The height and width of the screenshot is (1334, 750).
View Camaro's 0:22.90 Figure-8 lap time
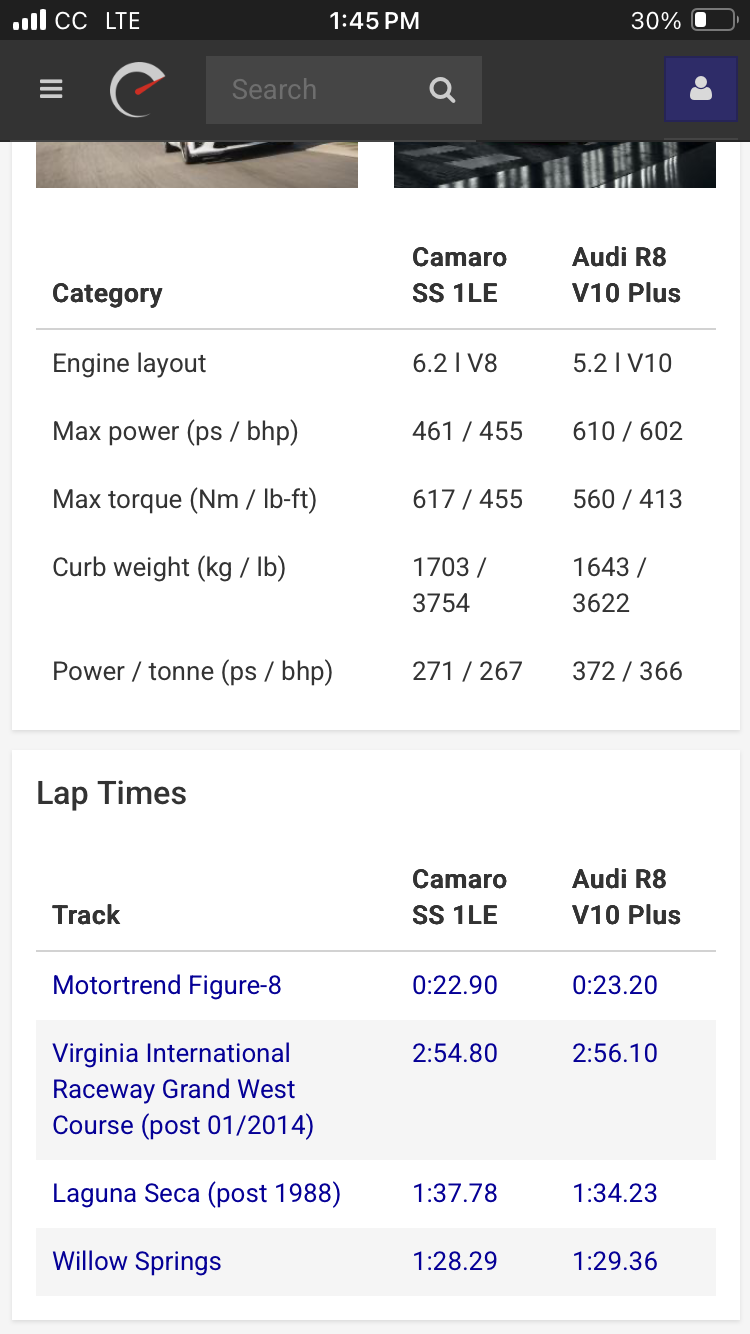pos(455,985)
